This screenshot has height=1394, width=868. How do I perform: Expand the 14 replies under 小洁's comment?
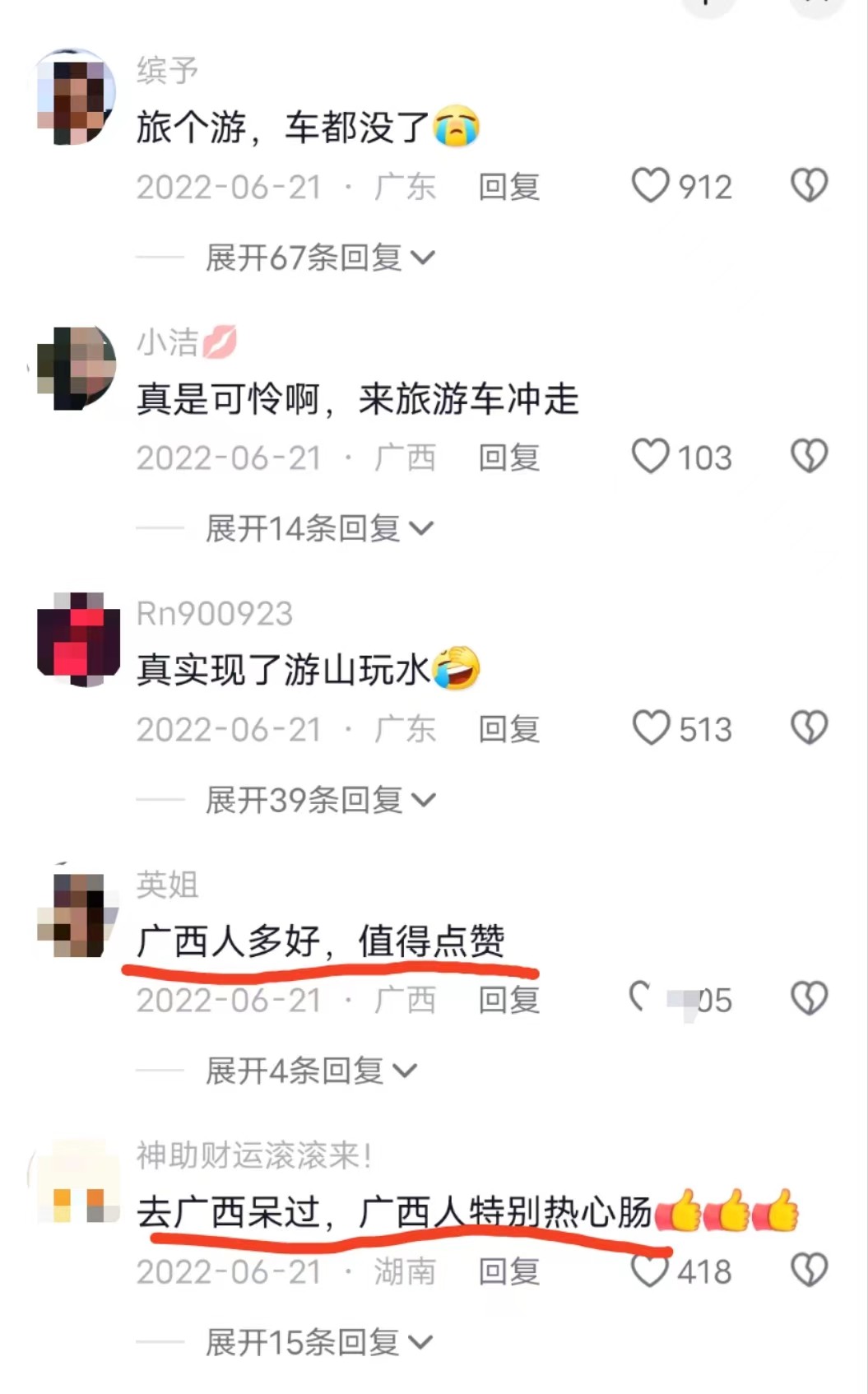click(x=319, y=528)
